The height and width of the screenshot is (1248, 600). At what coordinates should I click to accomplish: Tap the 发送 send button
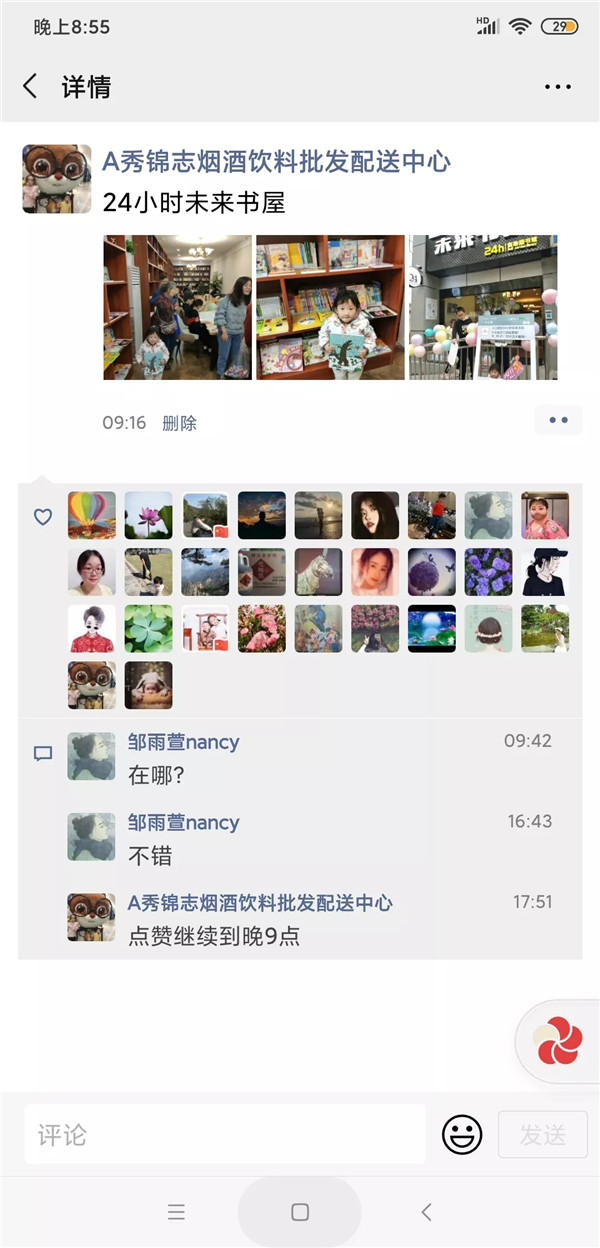tap(542, 1135)
